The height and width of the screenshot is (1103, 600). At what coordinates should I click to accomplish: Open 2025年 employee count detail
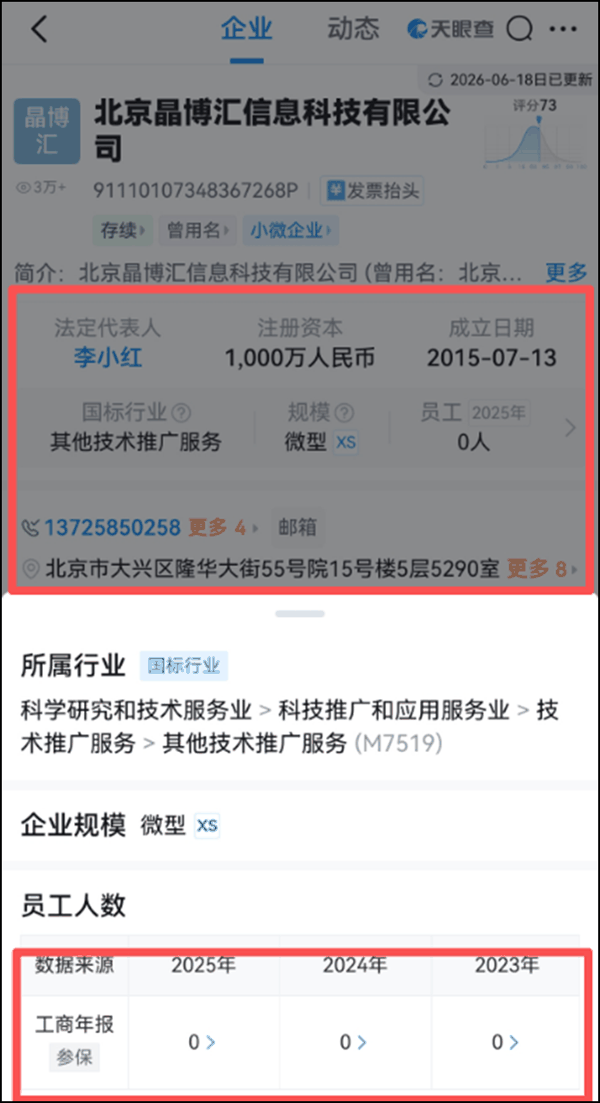pos(202,1042)
